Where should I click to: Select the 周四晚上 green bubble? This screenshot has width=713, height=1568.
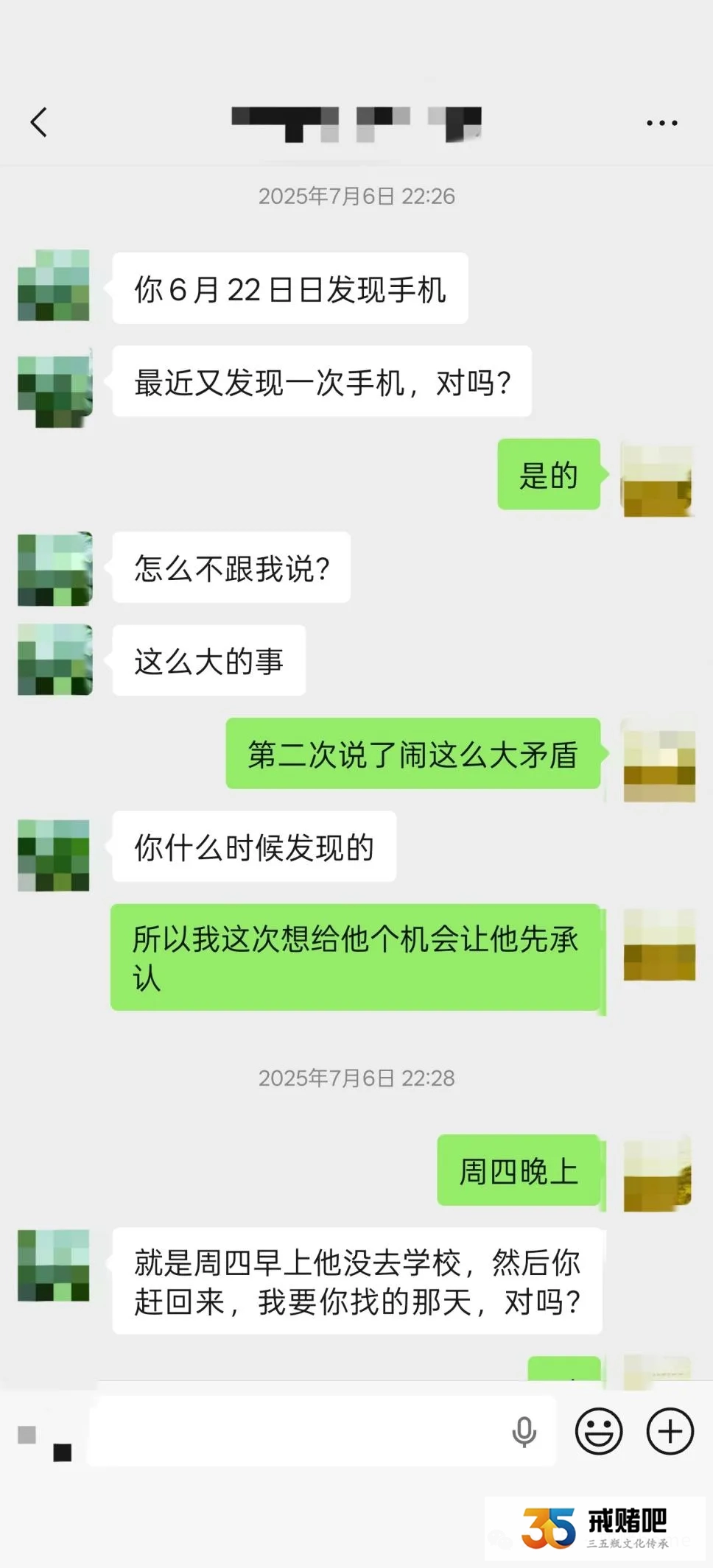coord(518,1170)
